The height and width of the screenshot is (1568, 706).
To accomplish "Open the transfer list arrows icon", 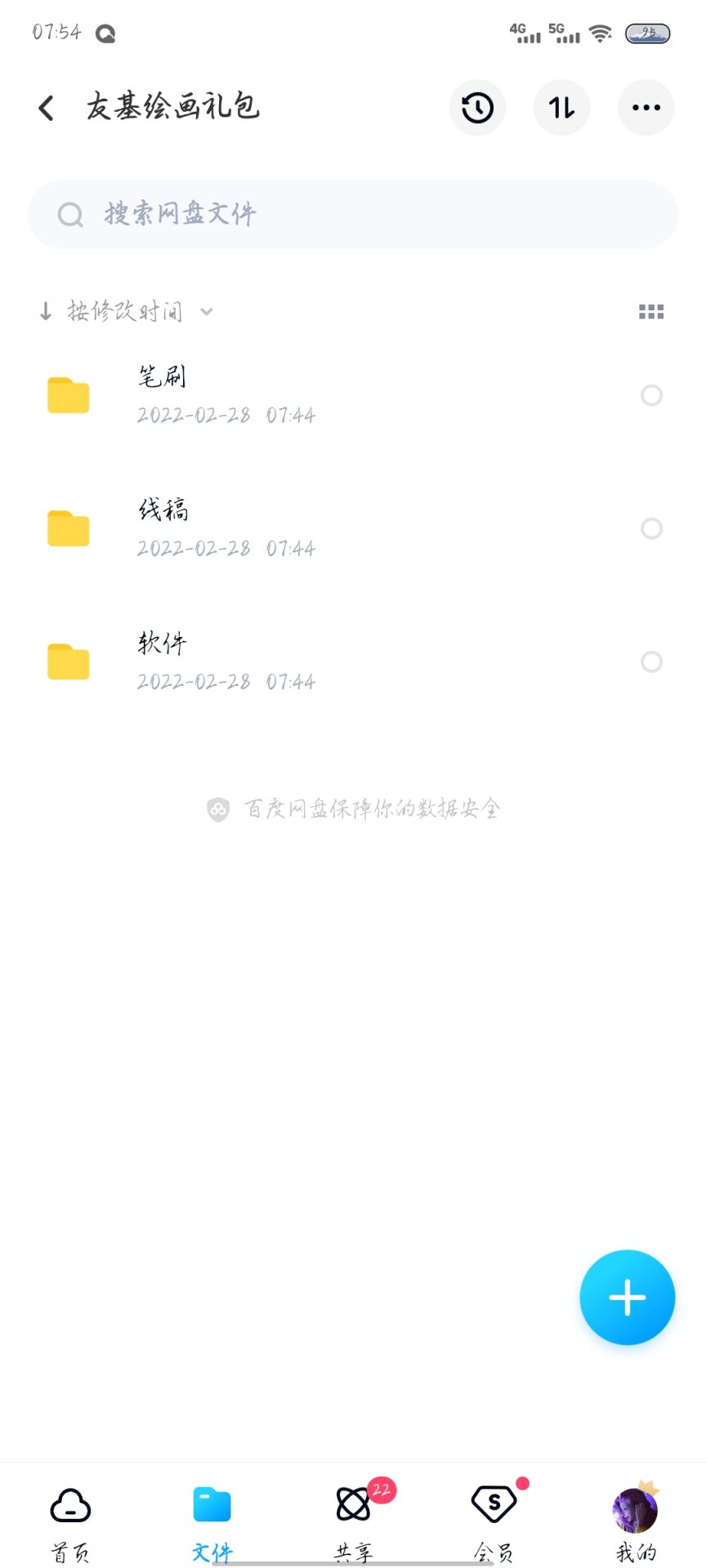I will (561, 108).
